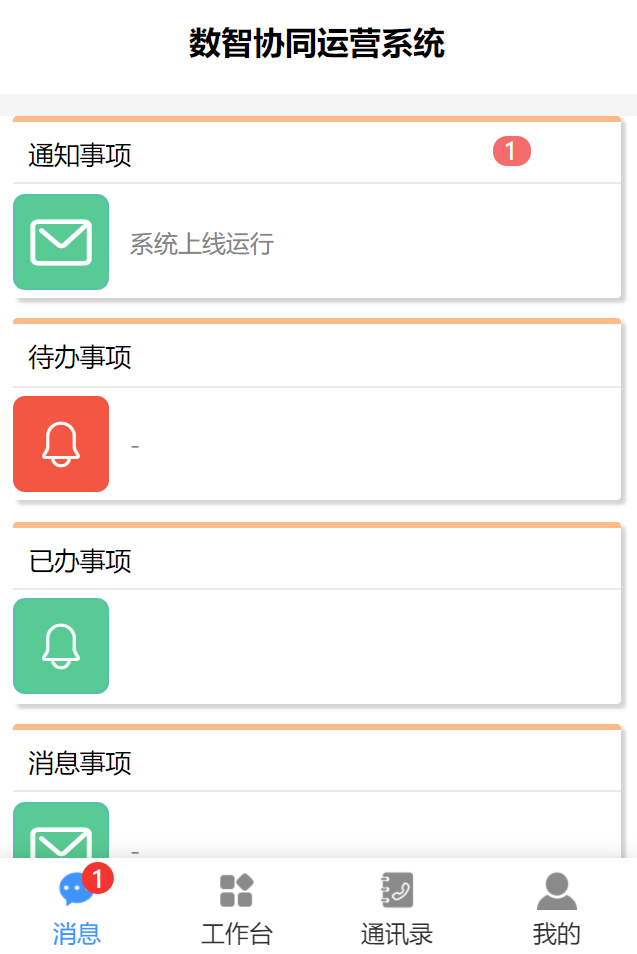Open the 我的 profile tab
The width and height of the screenshot is (637, 954).
point(556,908)
